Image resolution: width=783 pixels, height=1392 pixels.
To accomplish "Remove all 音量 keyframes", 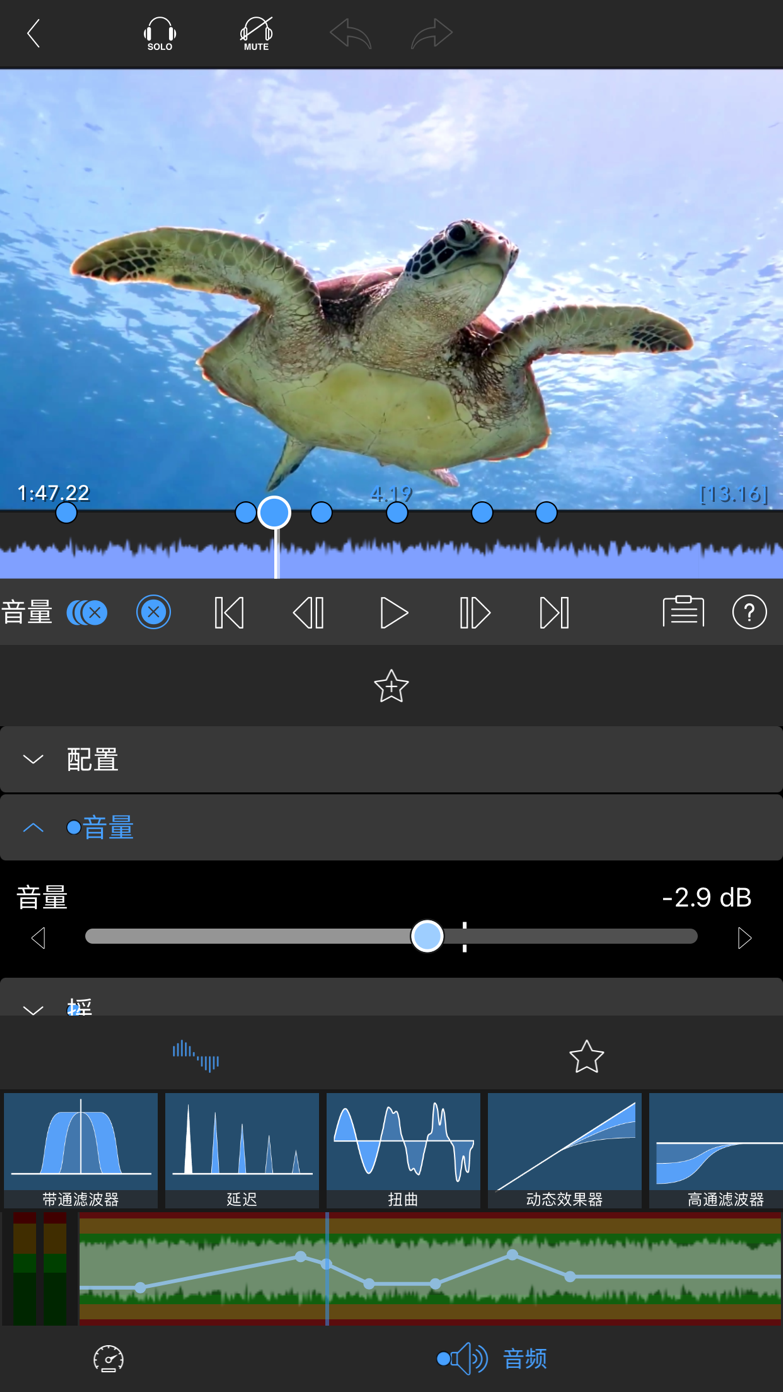I will click(x=88, y=613).
